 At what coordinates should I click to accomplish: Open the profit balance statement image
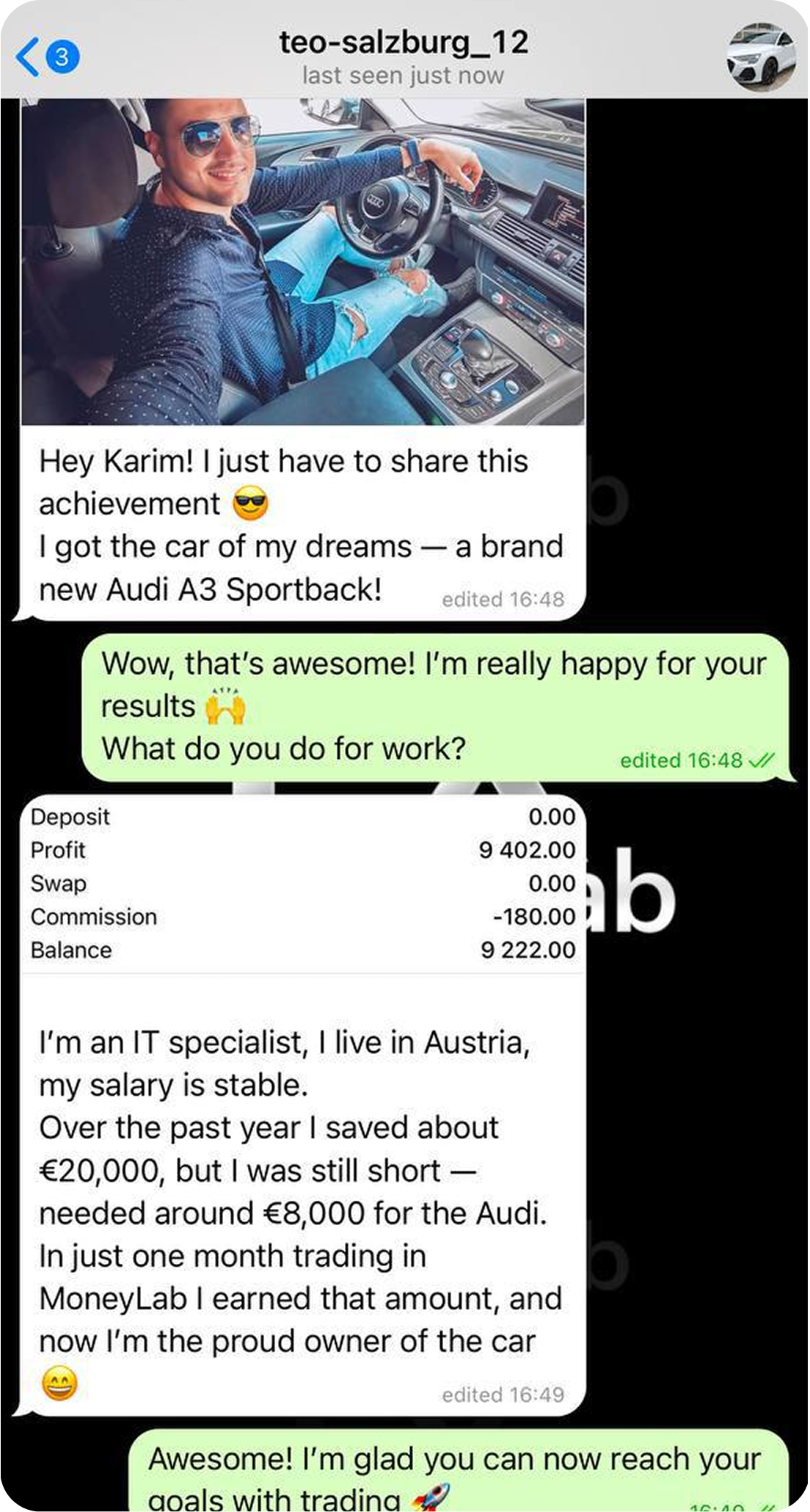302,884
